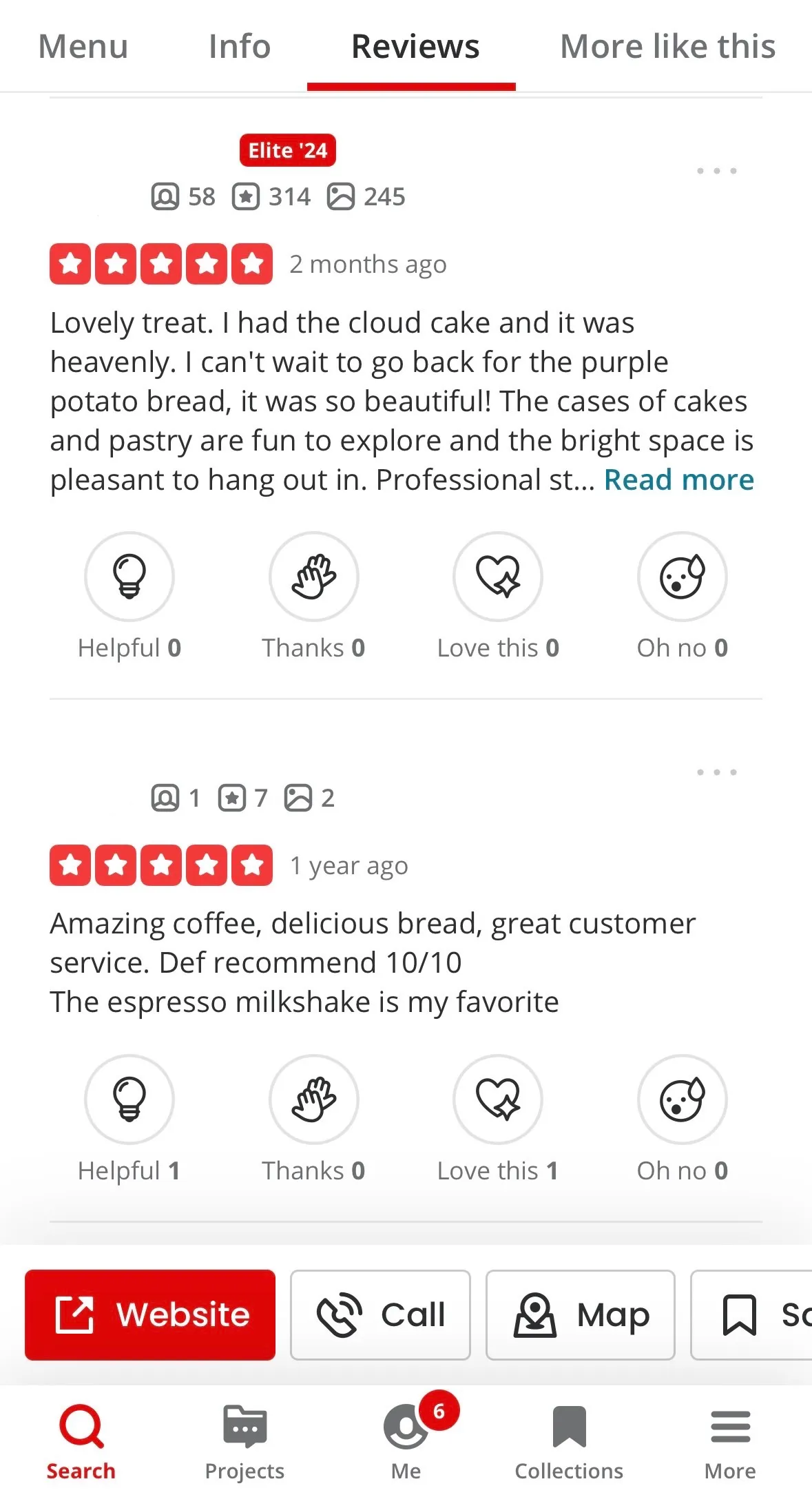Screen dimensions: 812x1508
Task: Mark the espresso milkshake review as Helpful
Action: coord(129,1099)
